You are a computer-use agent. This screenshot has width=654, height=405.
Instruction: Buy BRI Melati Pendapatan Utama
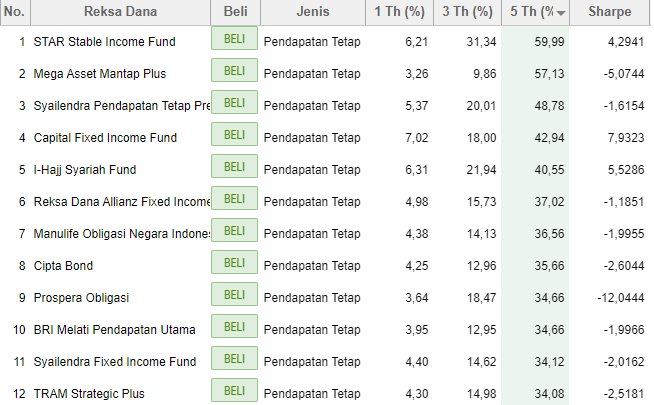point(234,327)
